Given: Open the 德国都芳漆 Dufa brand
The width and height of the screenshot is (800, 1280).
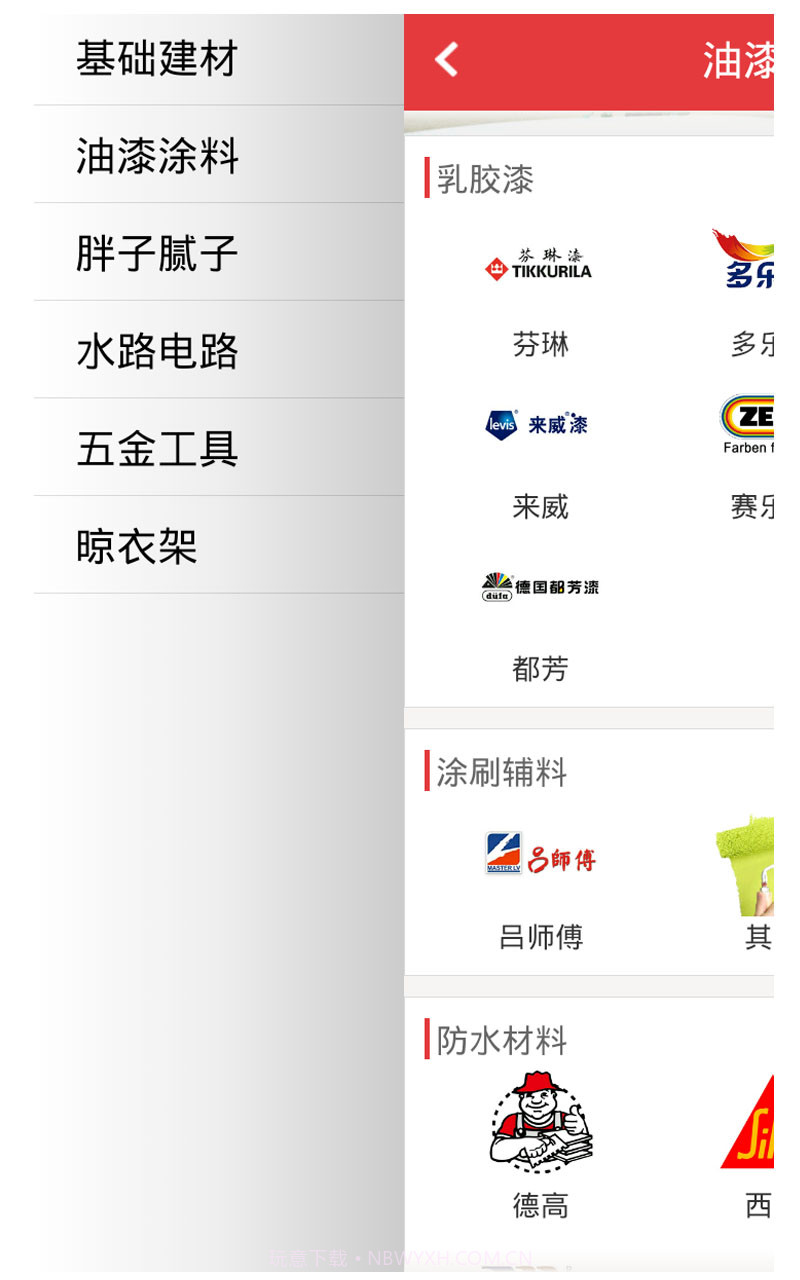Looking at the screenshot, I should (540, 585).
